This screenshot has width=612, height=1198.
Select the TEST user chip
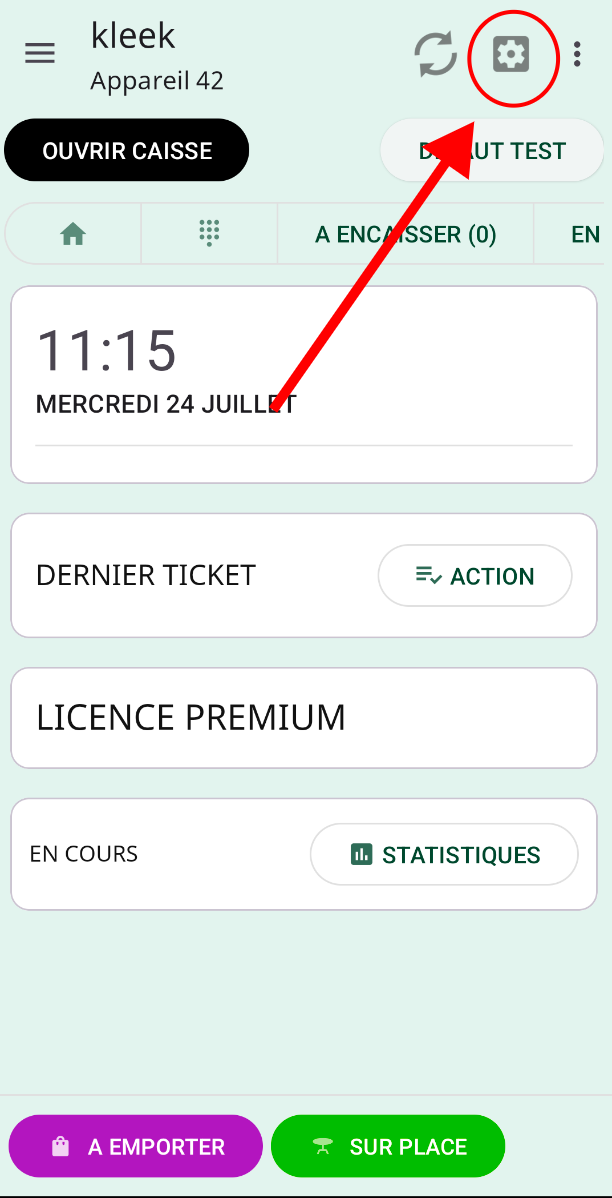(x=492, y=151)
